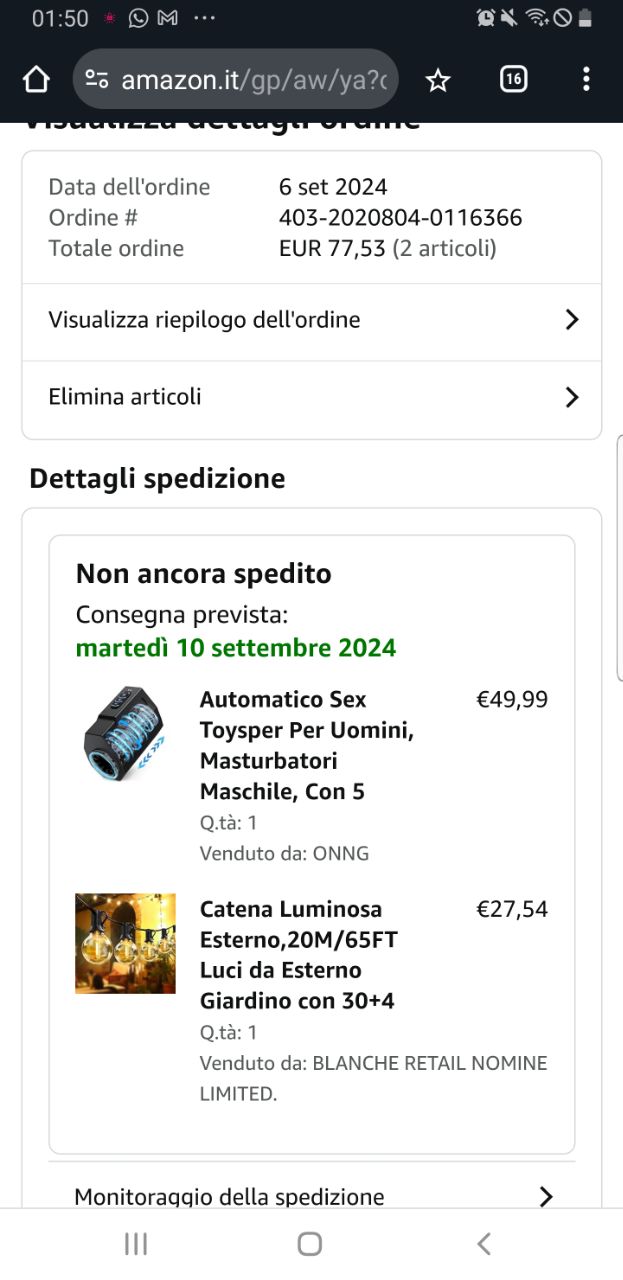623x1280 pixels.
Task: Show recent apps from navigation bar
Action: pos(136,1243)
